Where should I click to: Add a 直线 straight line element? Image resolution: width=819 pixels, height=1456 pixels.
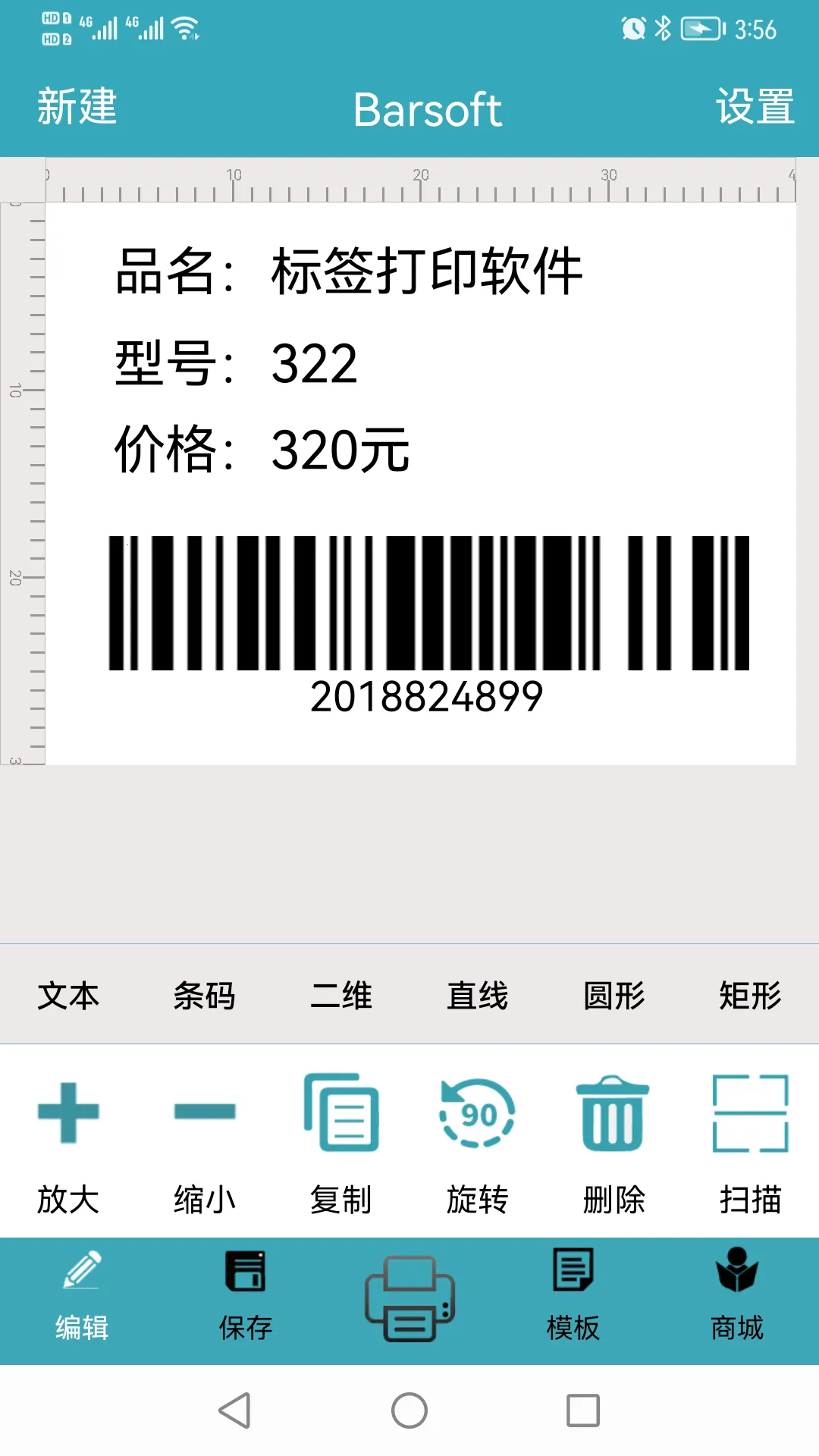point(478,996)
